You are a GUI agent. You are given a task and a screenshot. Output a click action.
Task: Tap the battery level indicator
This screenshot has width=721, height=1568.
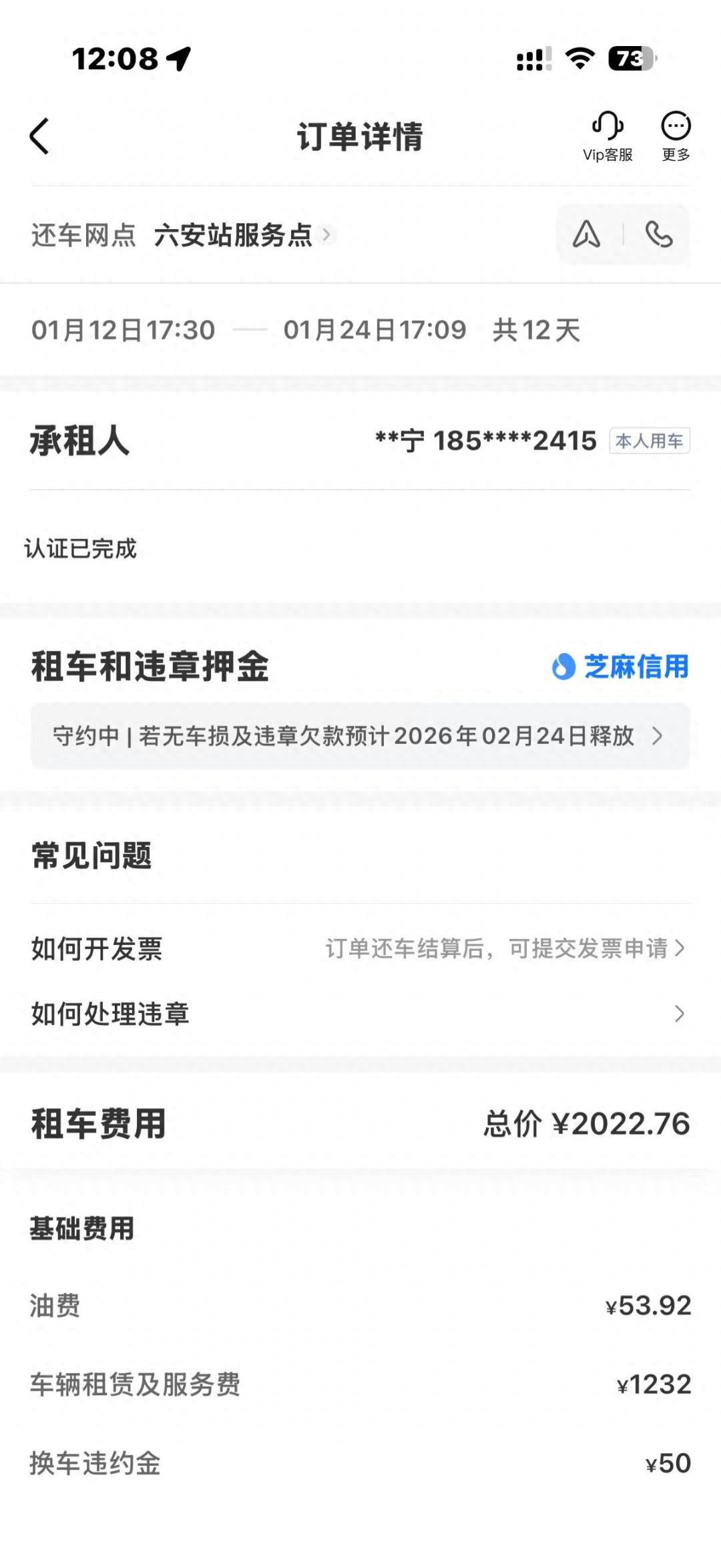click(x=632, y=59)
